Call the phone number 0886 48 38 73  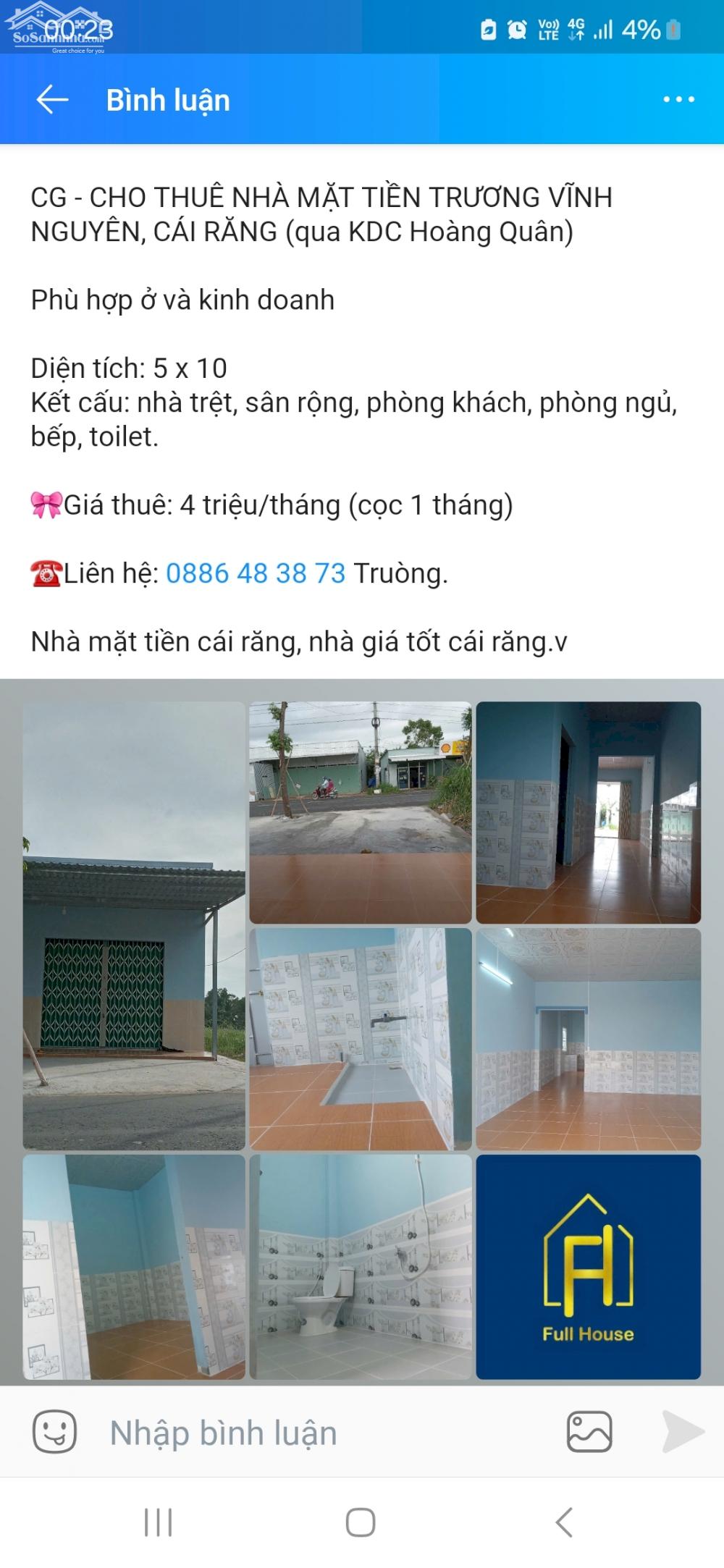[256, 573]
